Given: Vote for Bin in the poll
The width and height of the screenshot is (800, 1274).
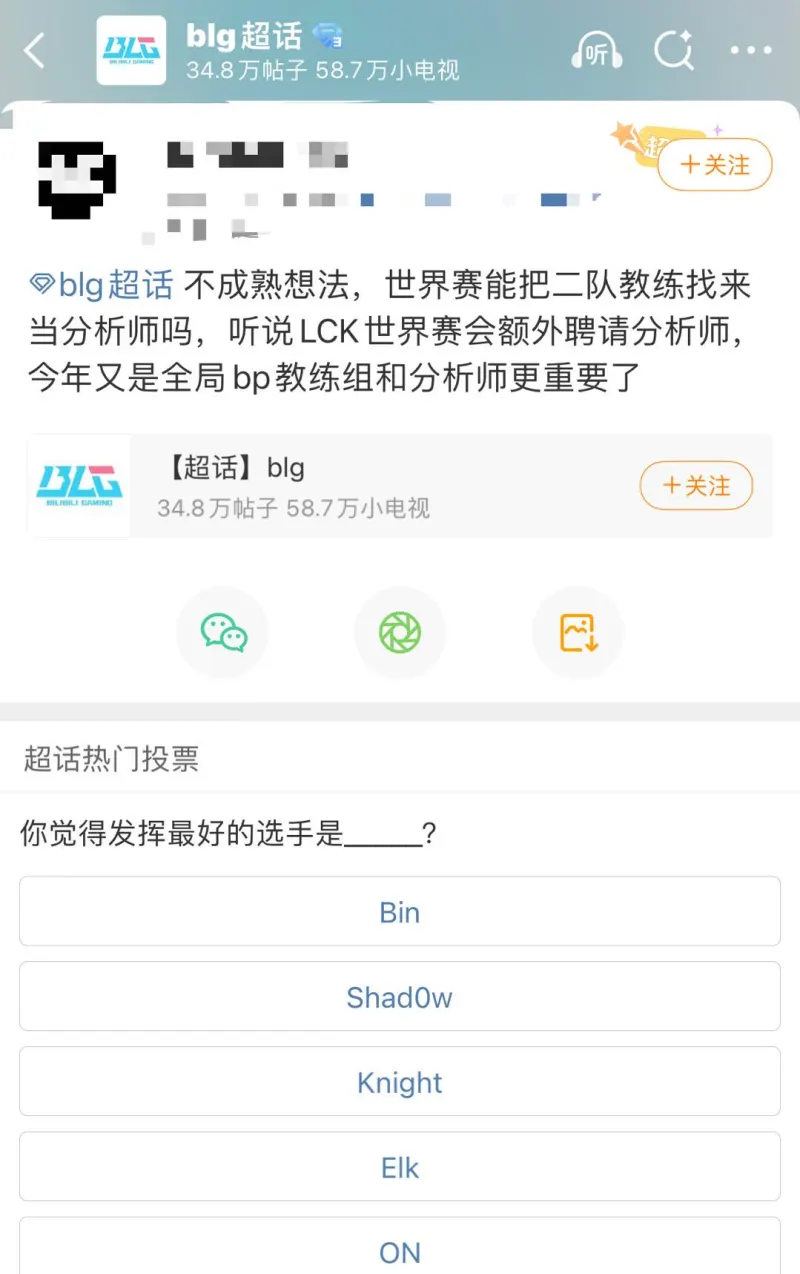Looking at the screenshot, I should pyautogui.click(x=400, y=912).
